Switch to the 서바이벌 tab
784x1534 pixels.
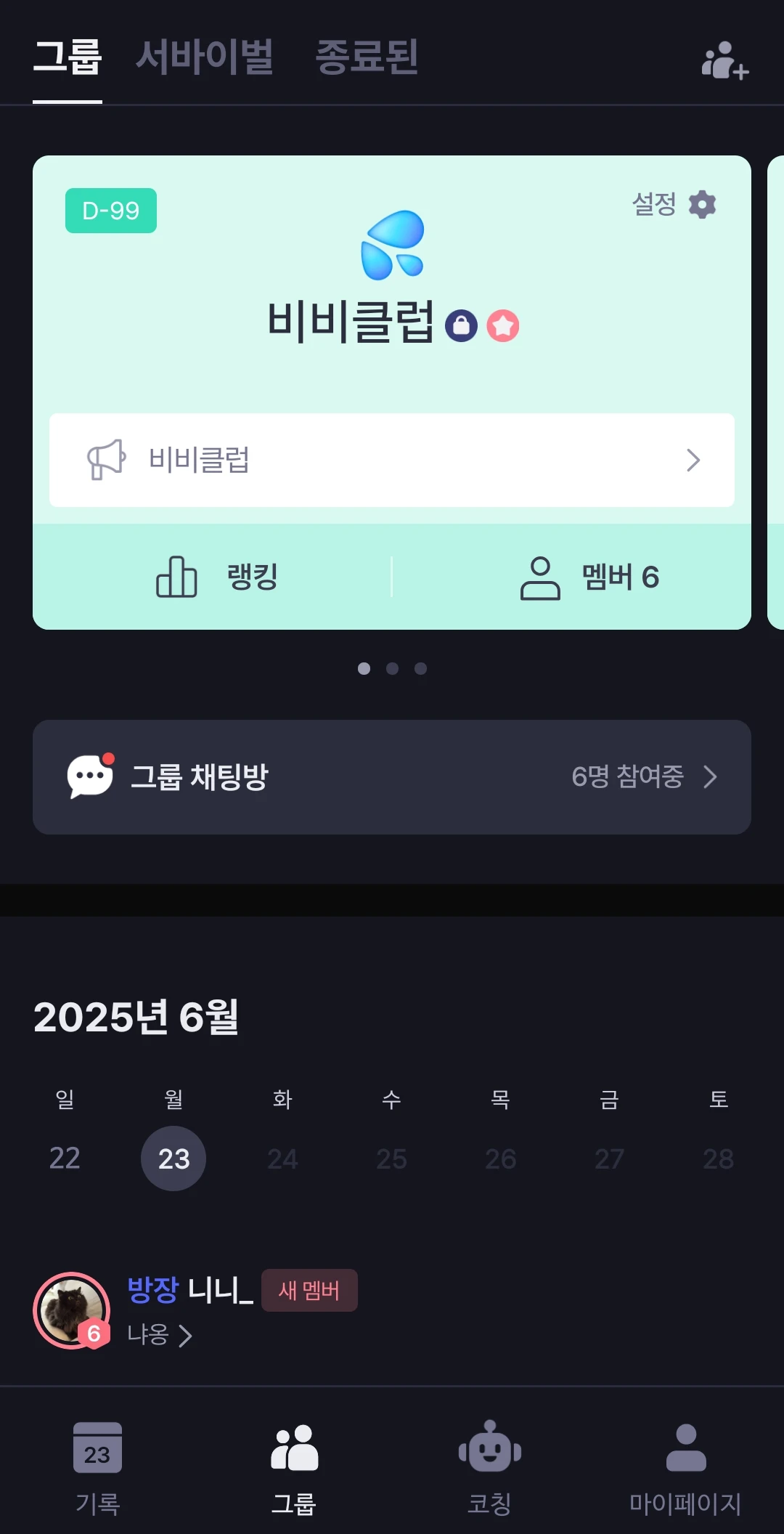205,57
